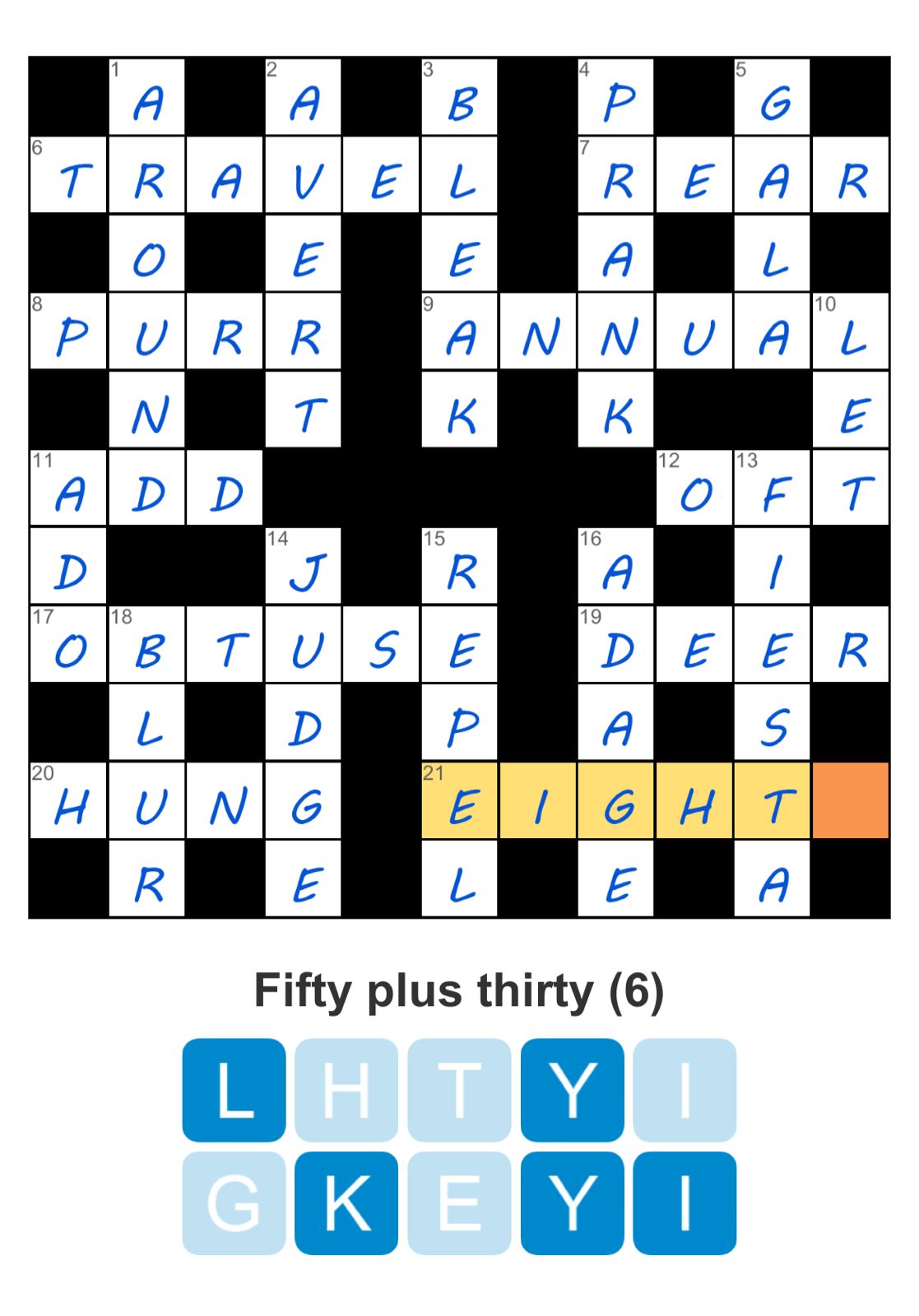Tap the K letter tile
The image size is (919, 1316).
pos(346,1202)
